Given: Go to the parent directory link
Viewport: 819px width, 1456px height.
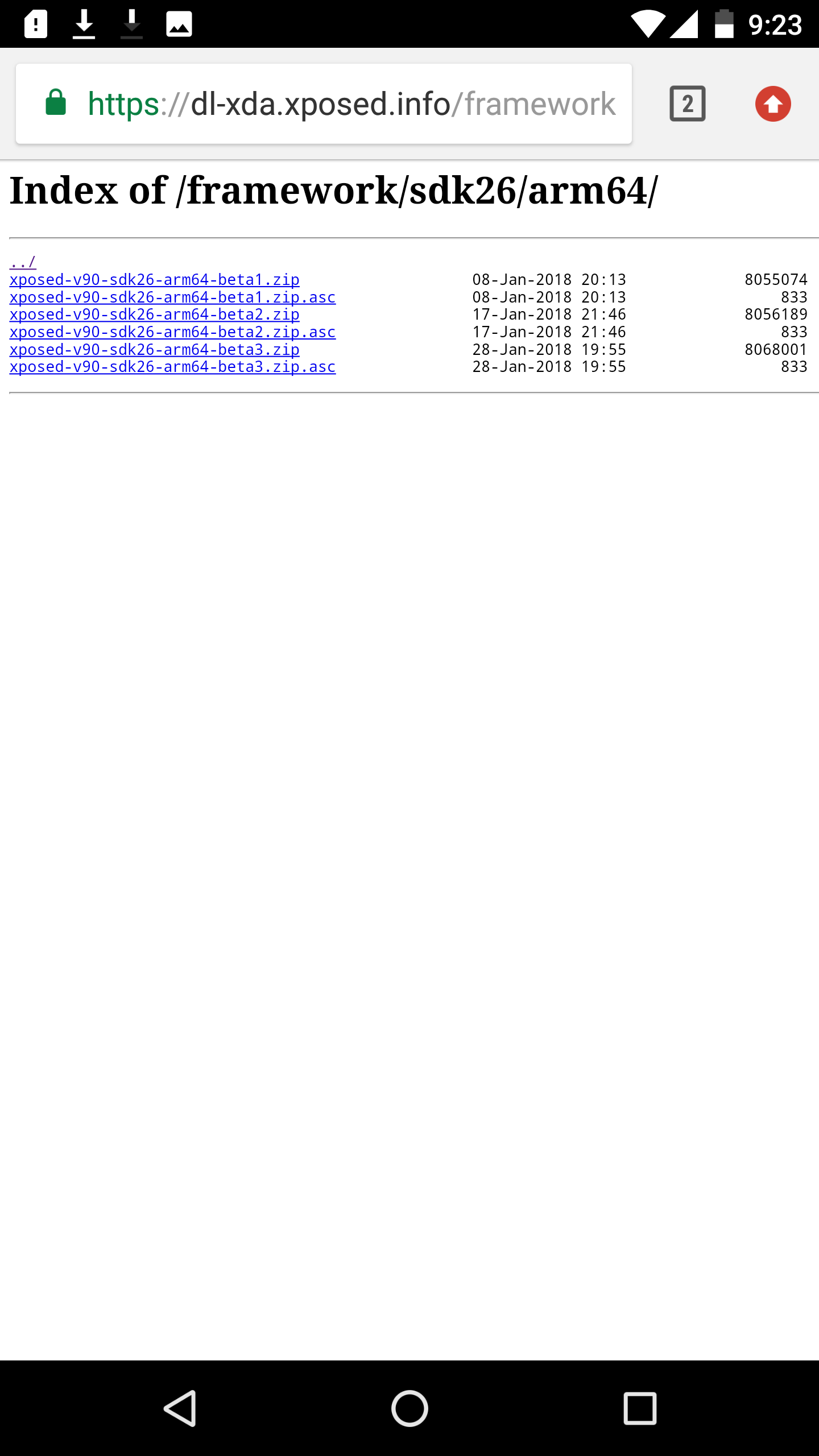Looking at the screenshot, I should click(x=23, y=262).
